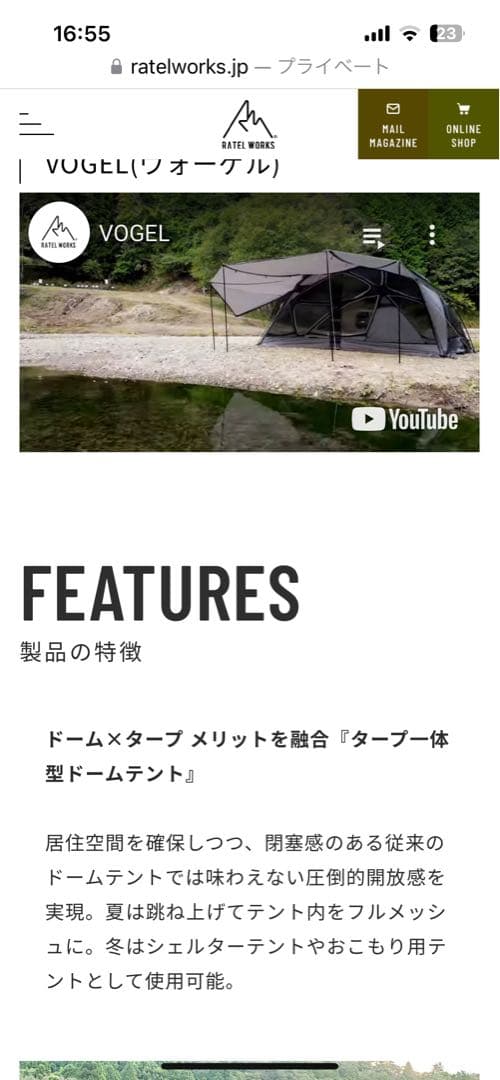Open the Mail Magazine button

coord(393,124)
